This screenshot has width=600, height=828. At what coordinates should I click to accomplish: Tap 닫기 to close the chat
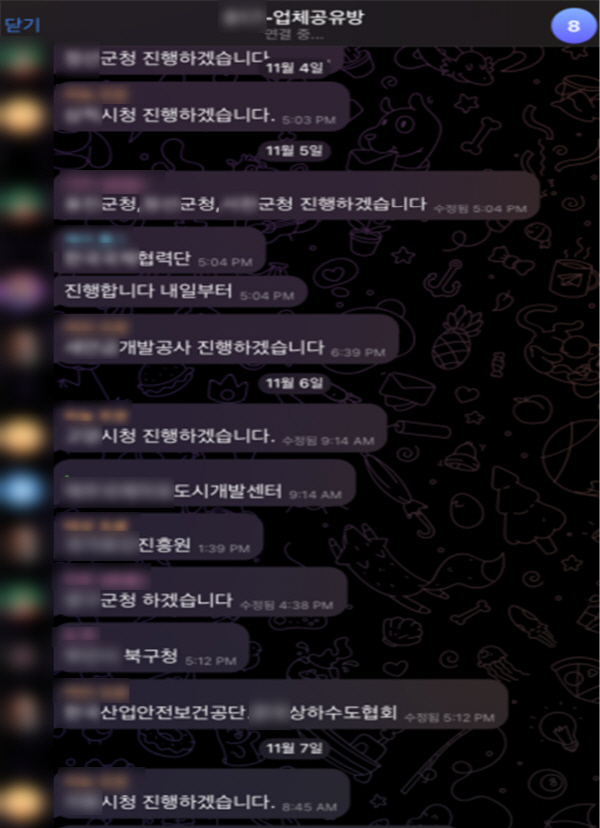[21, 25]
